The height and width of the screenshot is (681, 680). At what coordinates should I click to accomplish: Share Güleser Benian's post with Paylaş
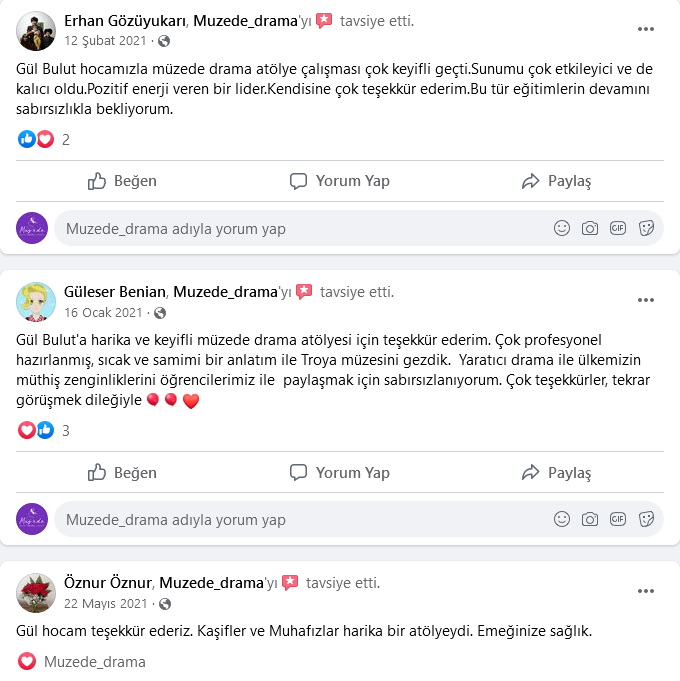pyautogui.click(x=556, y=472)
